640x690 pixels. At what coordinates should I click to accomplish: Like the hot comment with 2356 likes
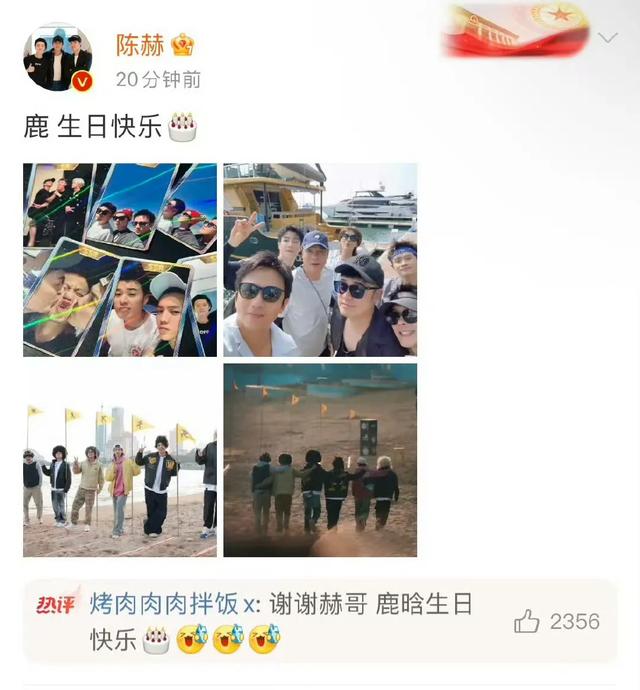[527, 622]
